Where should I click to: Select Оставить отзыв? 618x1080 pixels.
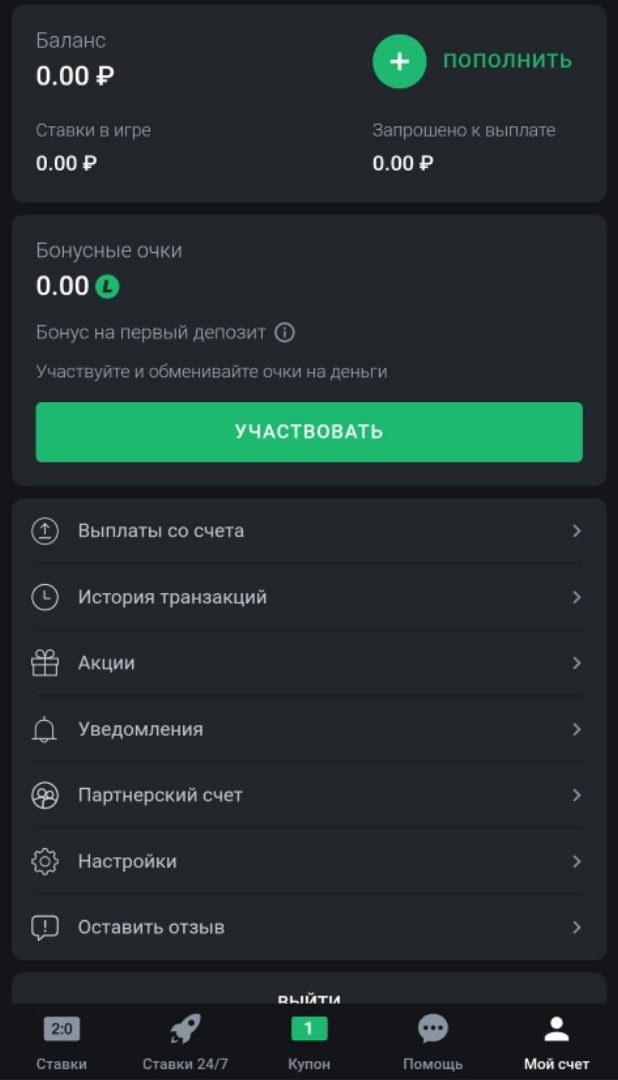pyautogui.click(x=309, y=927)
